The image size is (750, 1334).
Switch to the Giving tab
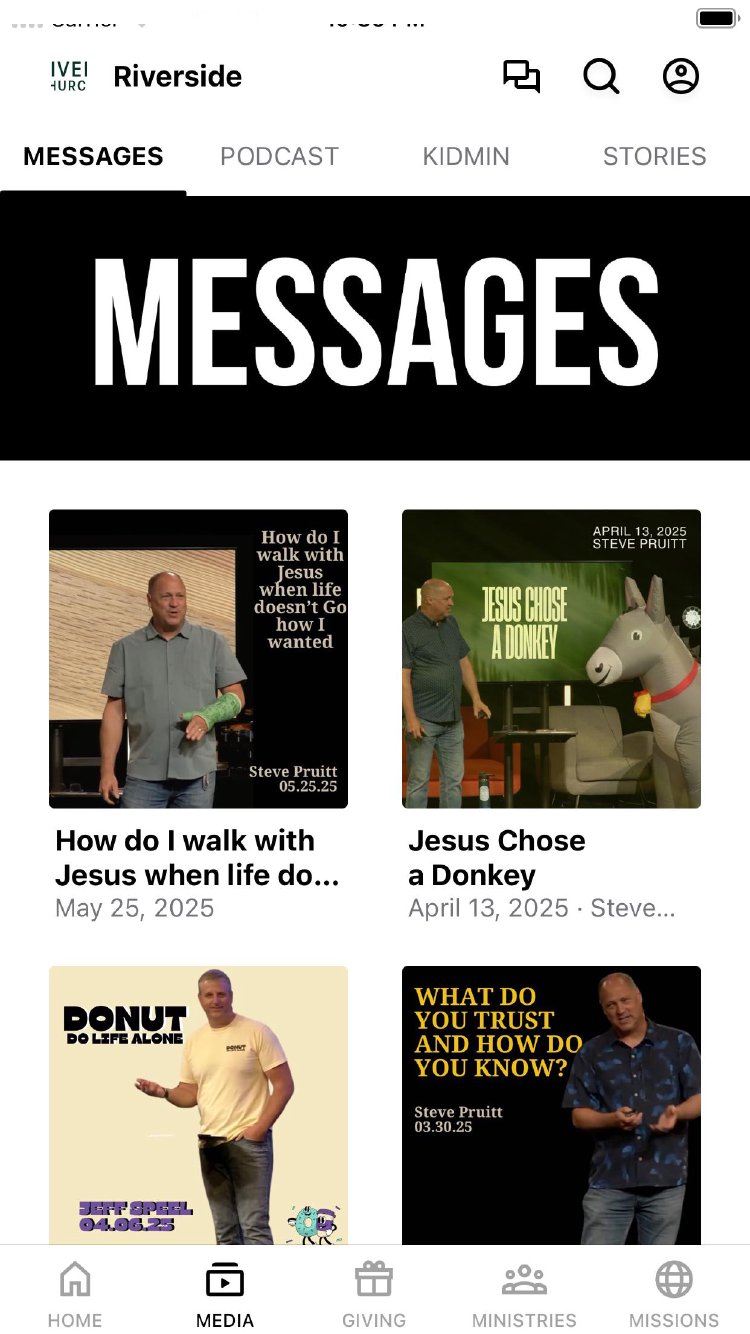tap(374, 1294)
